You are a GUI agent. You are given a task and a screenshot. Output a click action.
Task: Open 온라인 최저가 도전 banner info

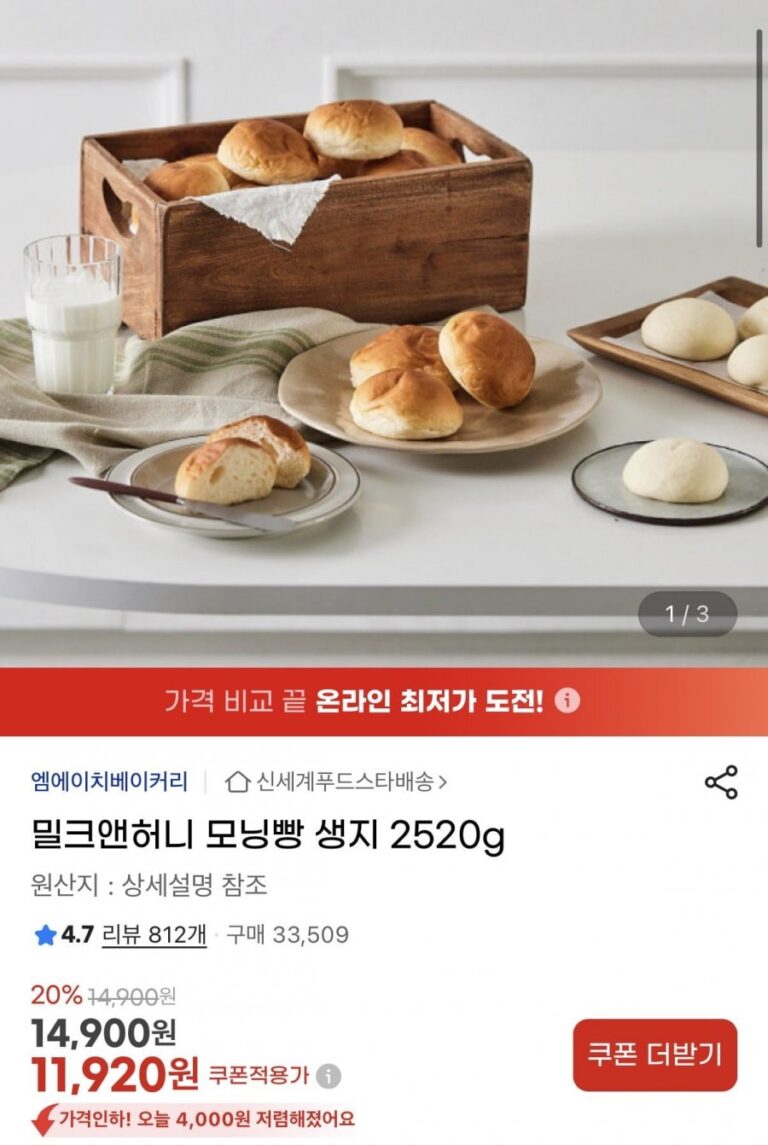pyautogui.click(x=567, y=701)
